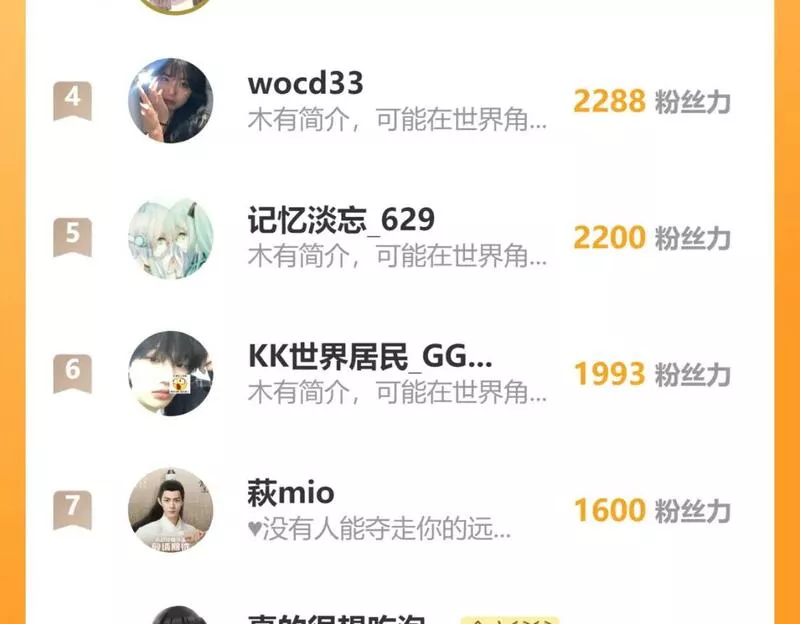View the KK世界居民_GG user row
Viewport: 800px width, 624px height.
398,374
